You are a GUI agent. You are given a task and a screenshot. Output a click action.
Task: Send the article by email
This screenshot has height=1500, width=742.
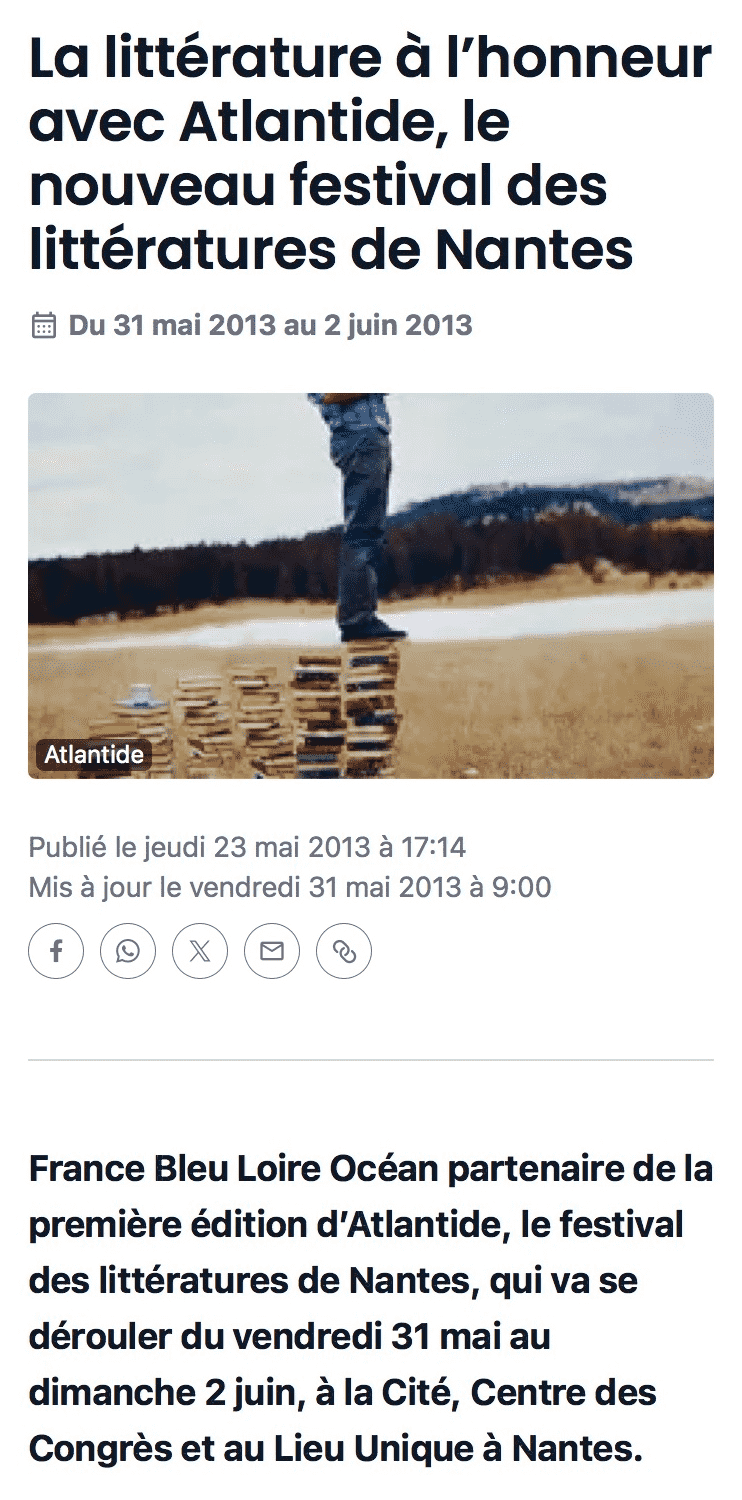pos(272,950)
